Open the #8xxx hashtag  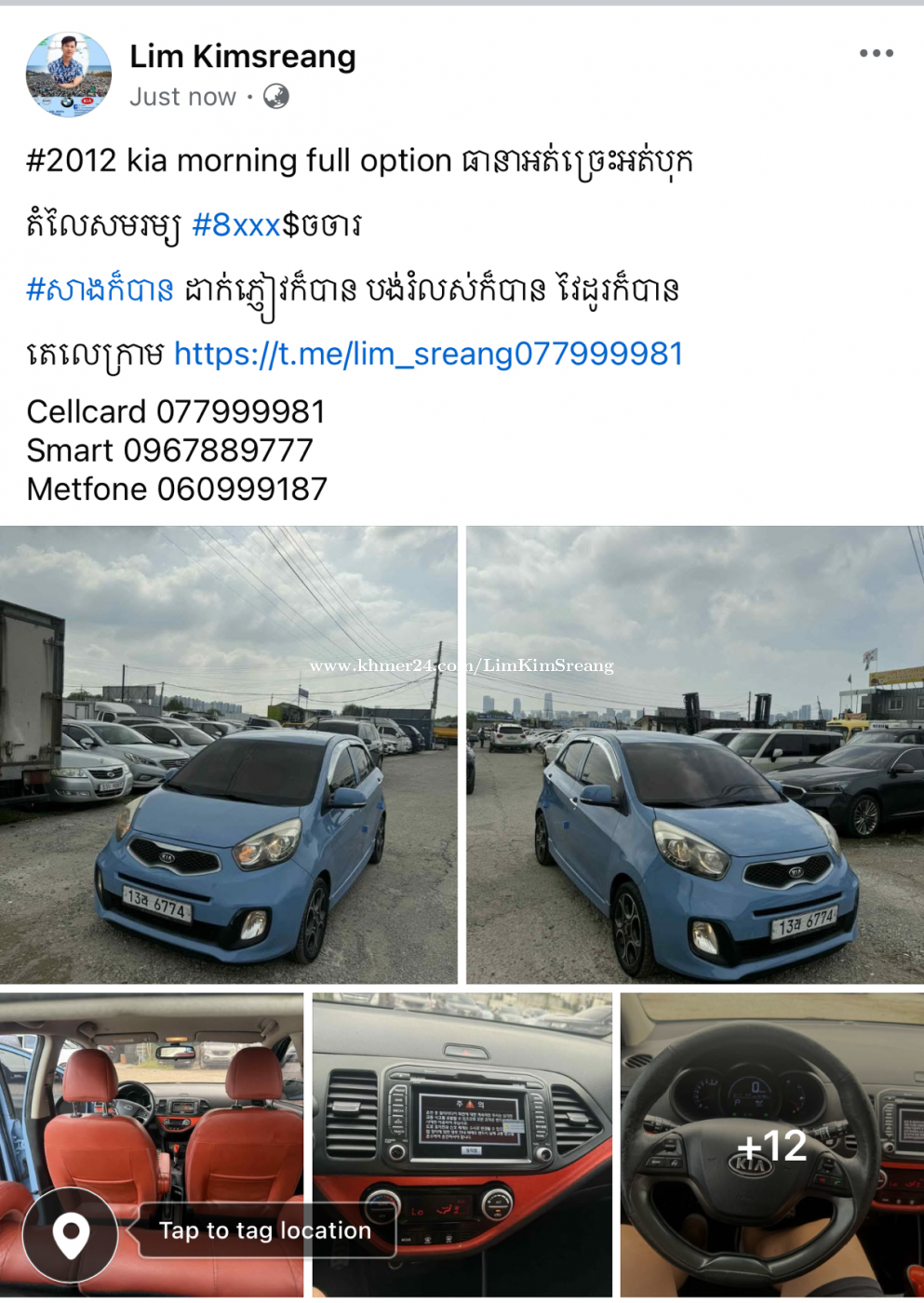click(x=235, y=225)
